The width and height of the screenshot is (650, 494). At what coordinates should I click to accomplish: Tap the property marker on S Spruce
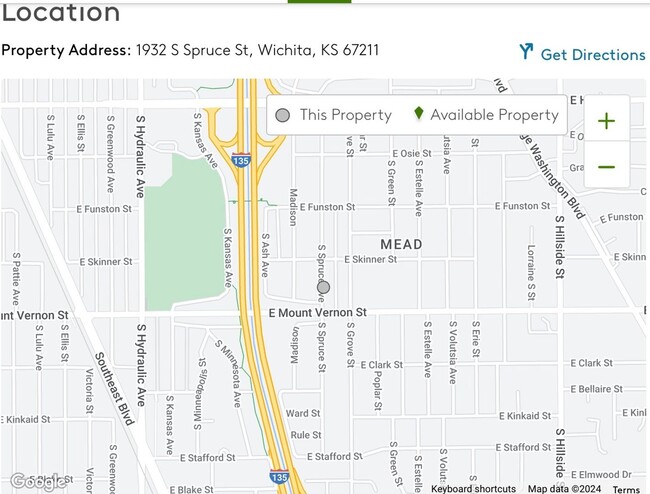coord(323,287)
